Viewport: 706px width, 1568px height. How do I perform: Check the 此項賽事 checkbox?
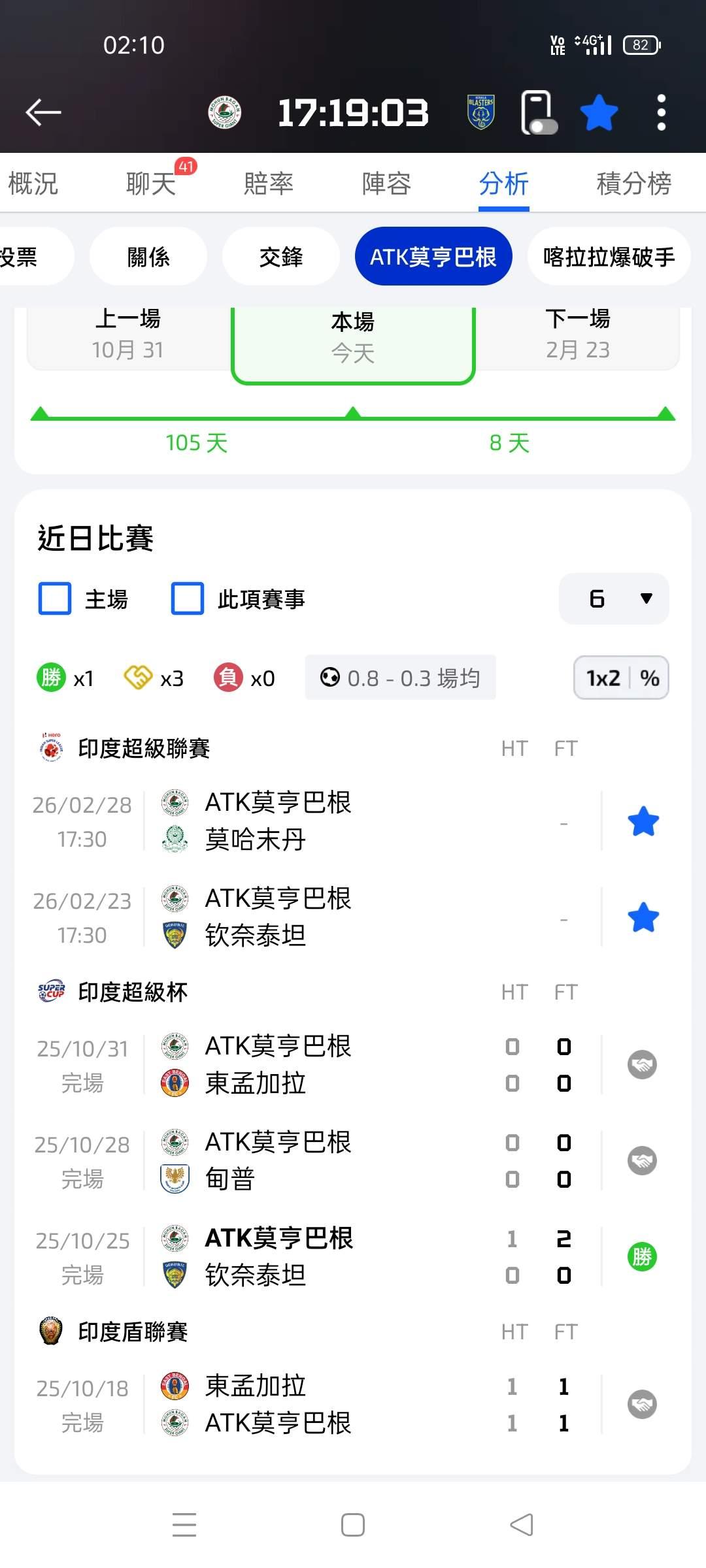tap(188, 599)
